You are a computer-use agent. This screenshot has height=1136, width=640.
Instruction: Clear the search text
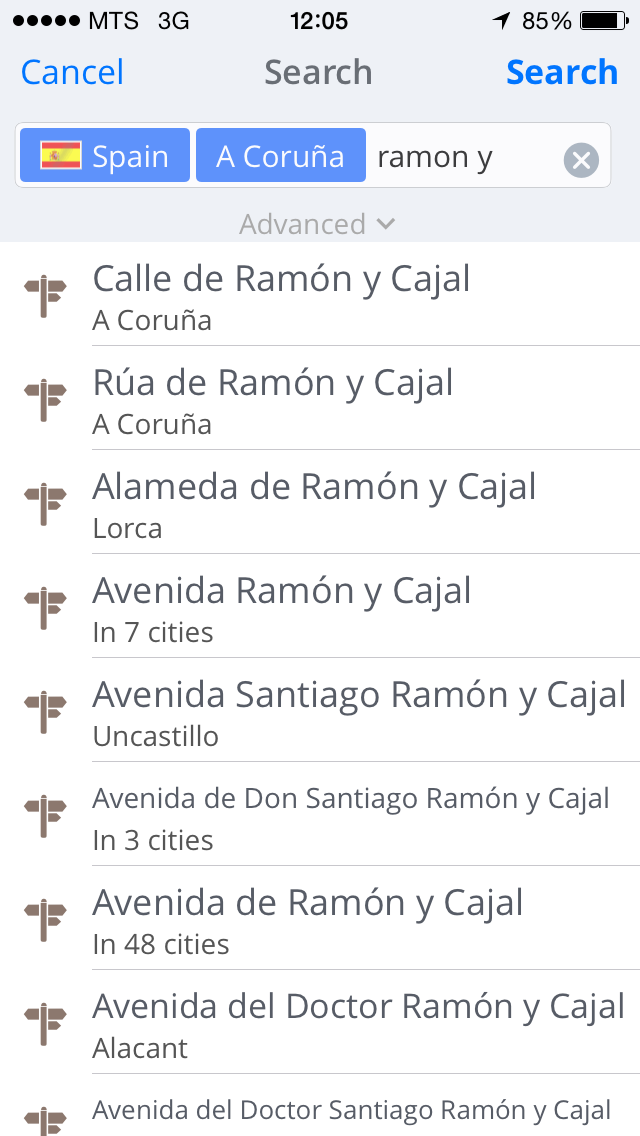(x=581, y=160)
